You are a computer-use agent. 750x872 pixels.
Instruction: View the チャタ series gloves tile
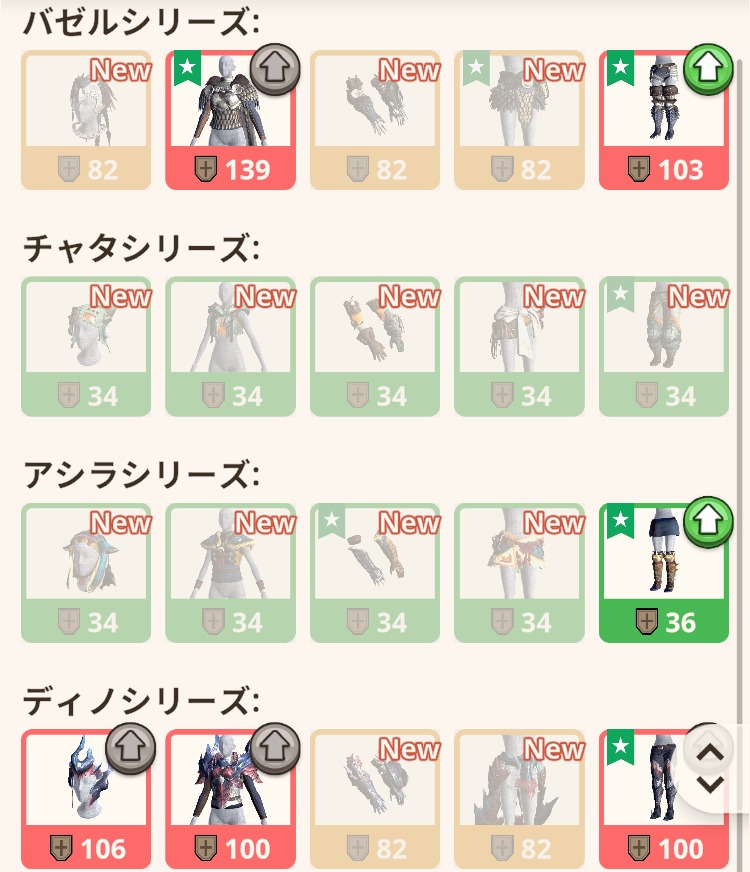pos(375,347)
